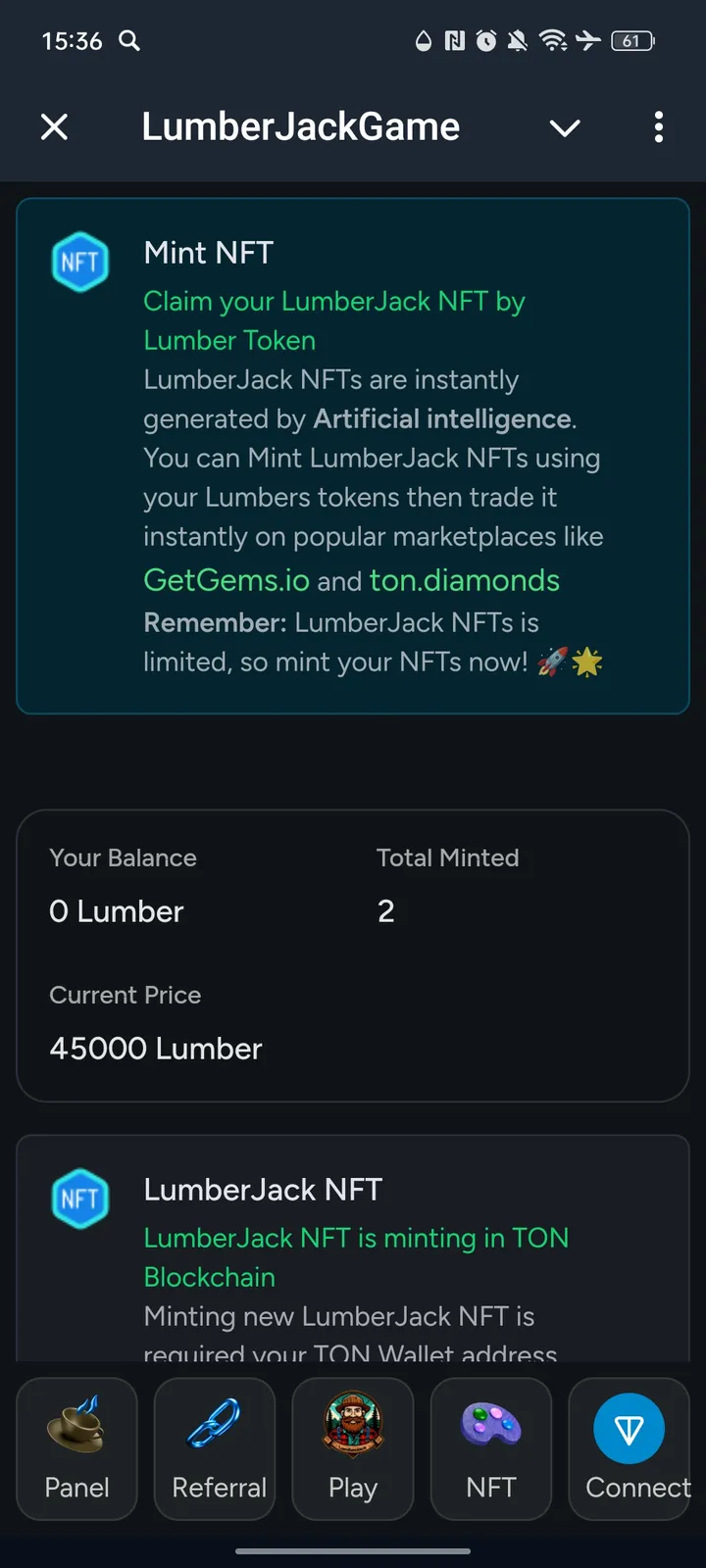706x1568 pixels.
Task: Open the bot options via the three-dot menu
Action: [659, 127]
